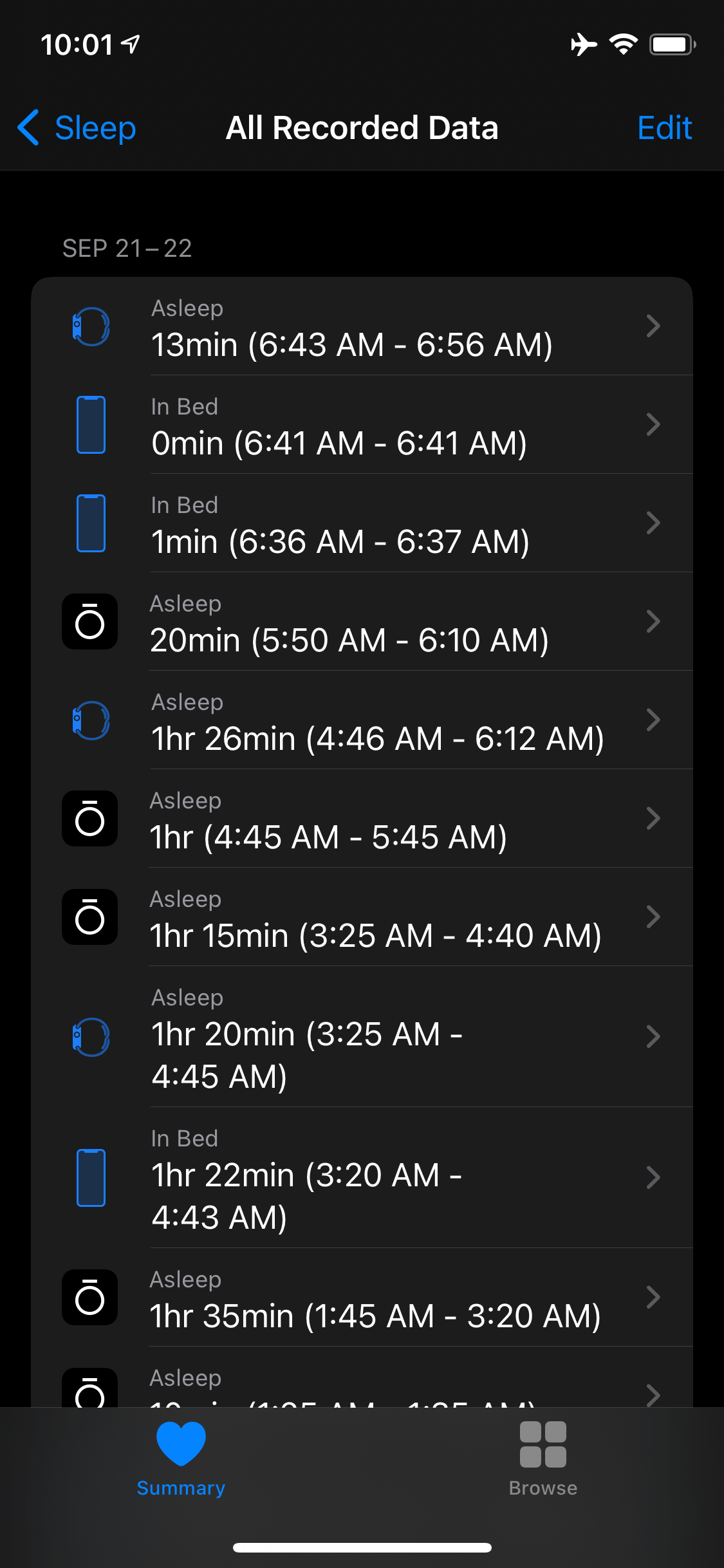
Task: Tap Edit to modify recorded data
Action: click(x=664, y=127)
